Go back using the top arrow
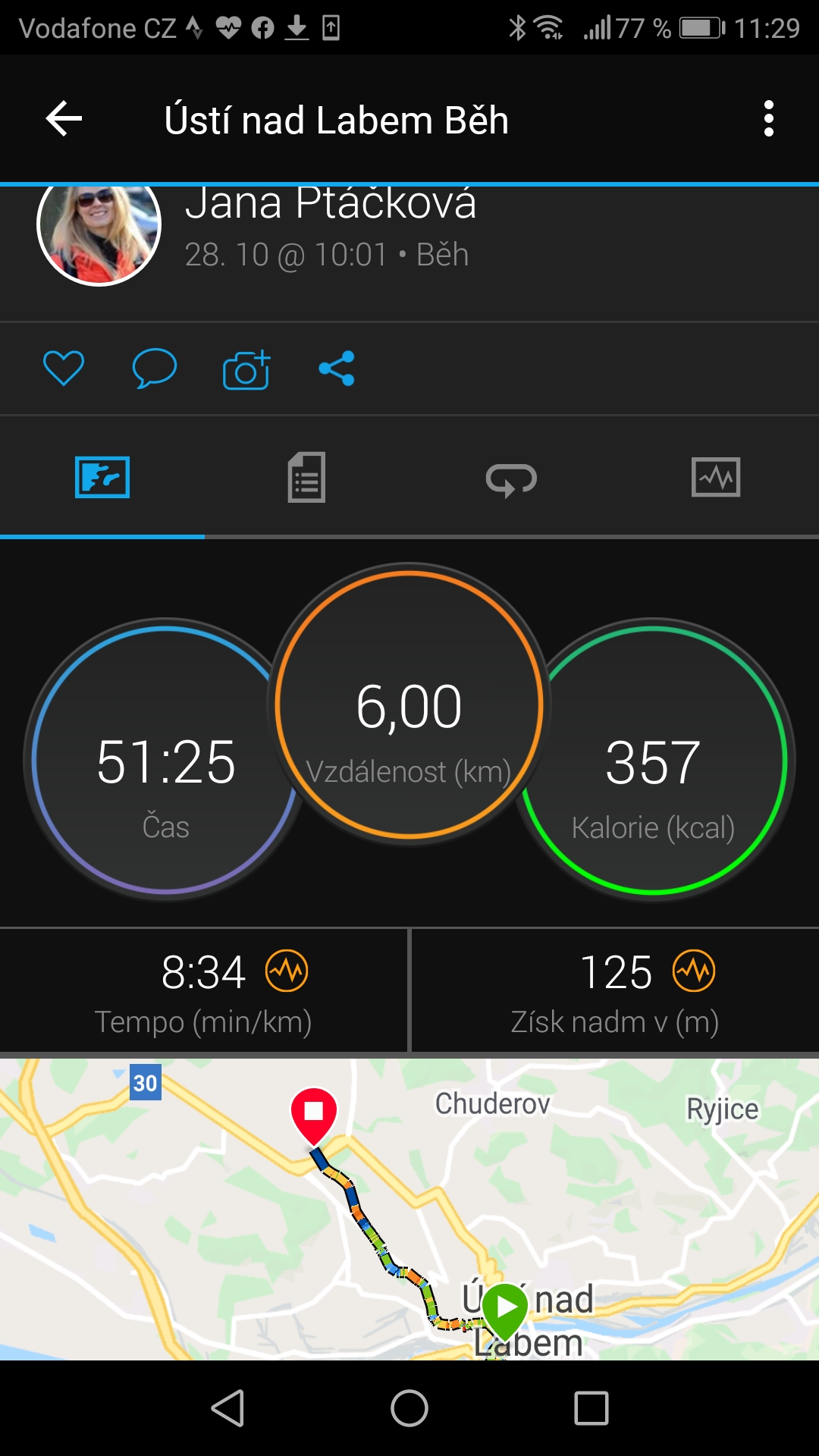Viewport: 819px width, 1456px height. (x=64, y=119)
